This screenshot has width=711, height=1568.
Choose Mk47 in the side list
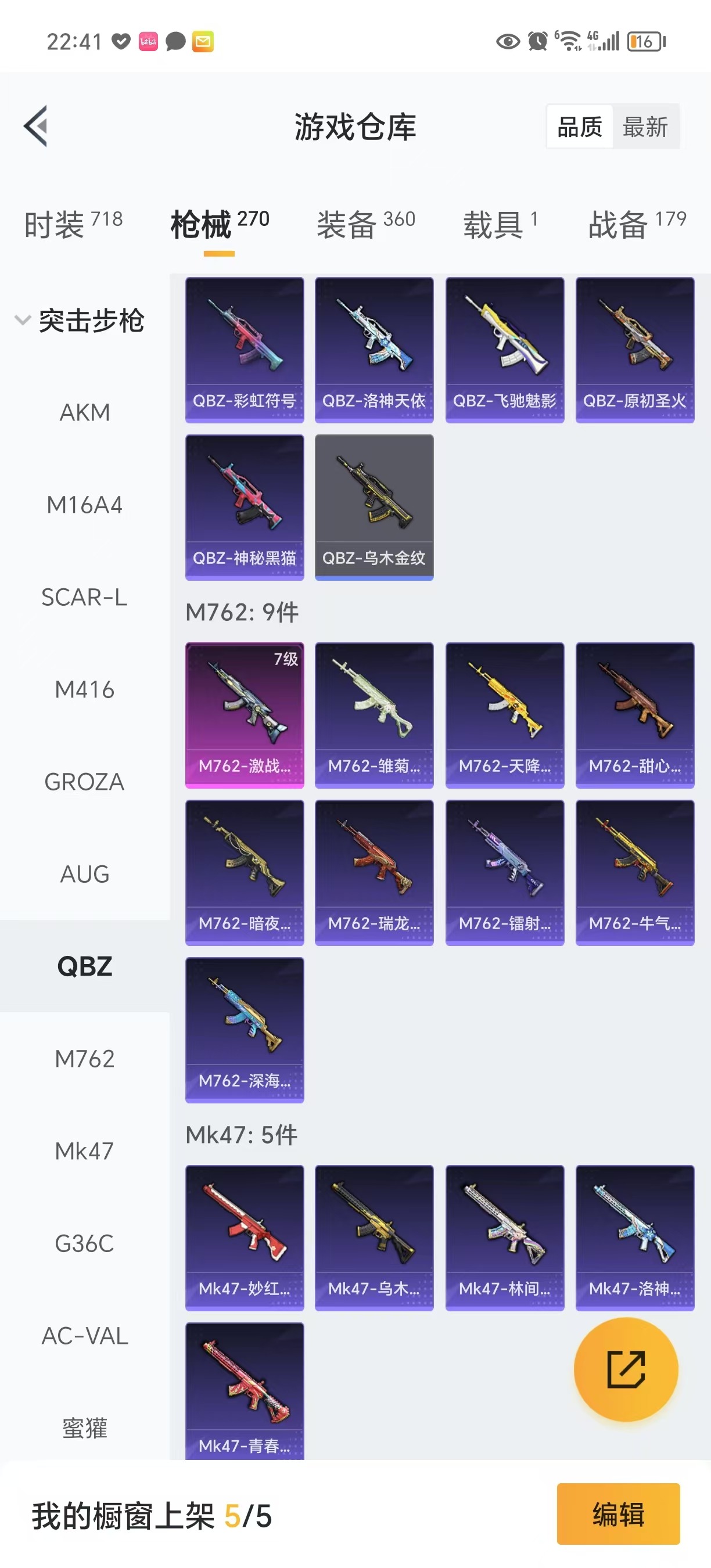point(85,1150)
